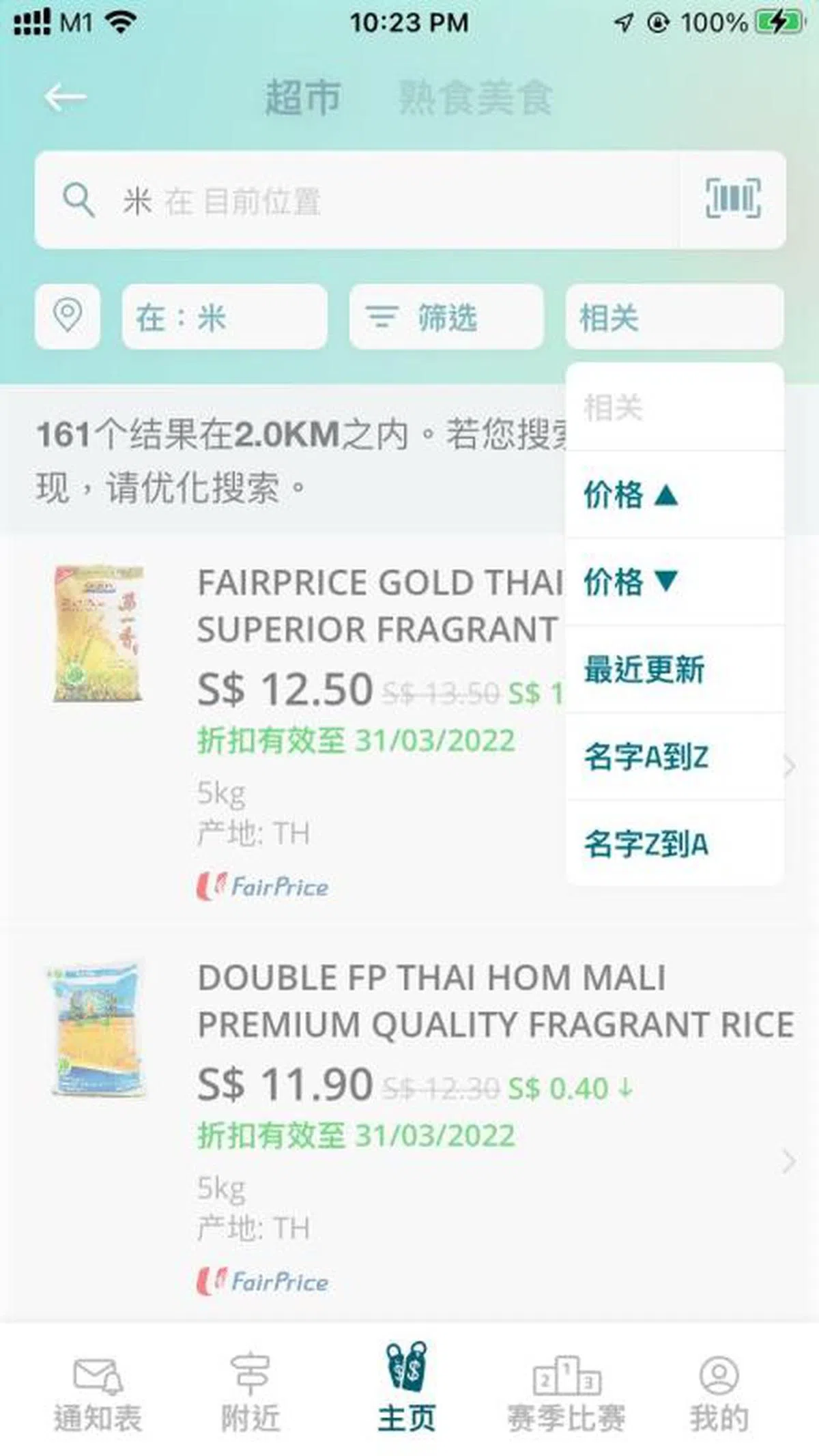The image size is (819, 1456).
Task: Sort by 最近更新
Action: [674, 669]
